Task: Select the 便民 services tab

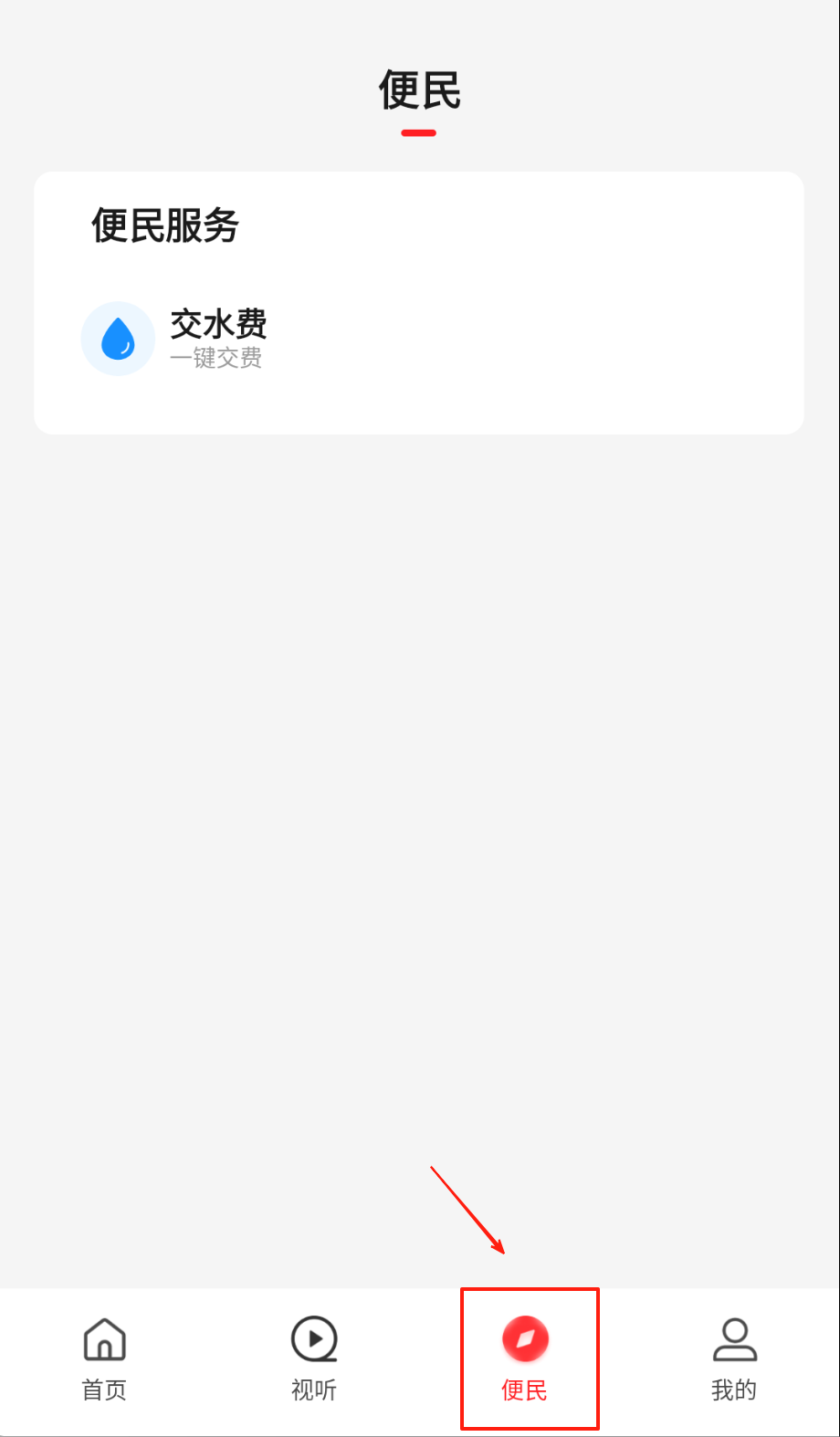Action: (525, 1358)
